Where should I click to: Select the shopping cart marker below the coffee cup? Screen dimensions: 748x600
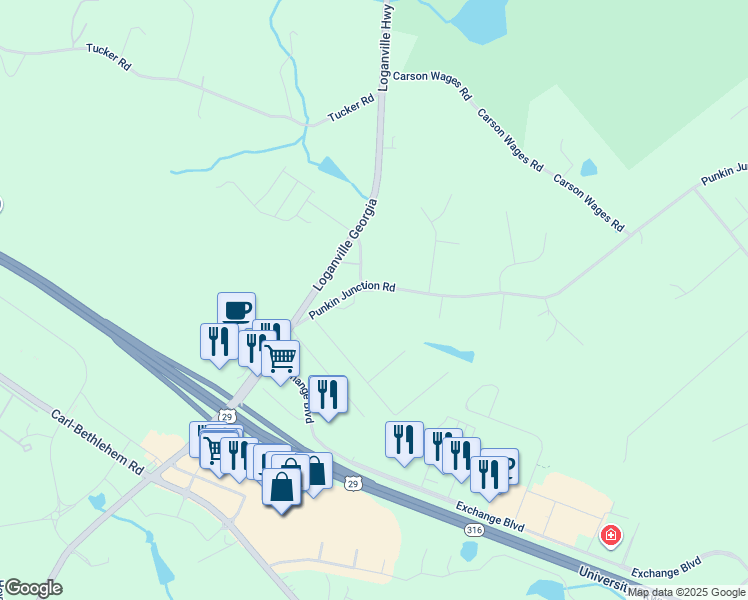(x=280, y=362)
